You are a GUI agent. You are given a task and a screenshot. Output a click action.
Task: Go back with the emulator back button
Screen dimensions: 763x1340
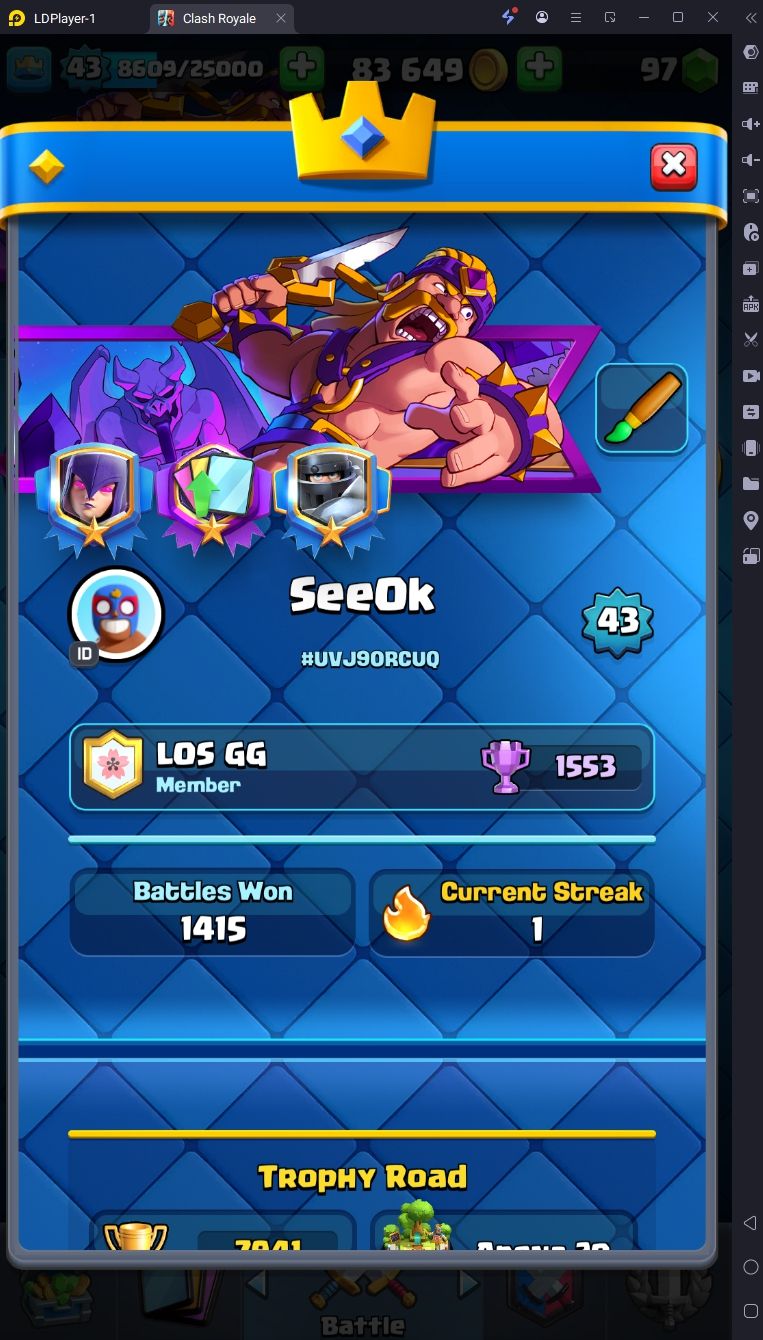pyautogui.click(x=750, y=1223)
